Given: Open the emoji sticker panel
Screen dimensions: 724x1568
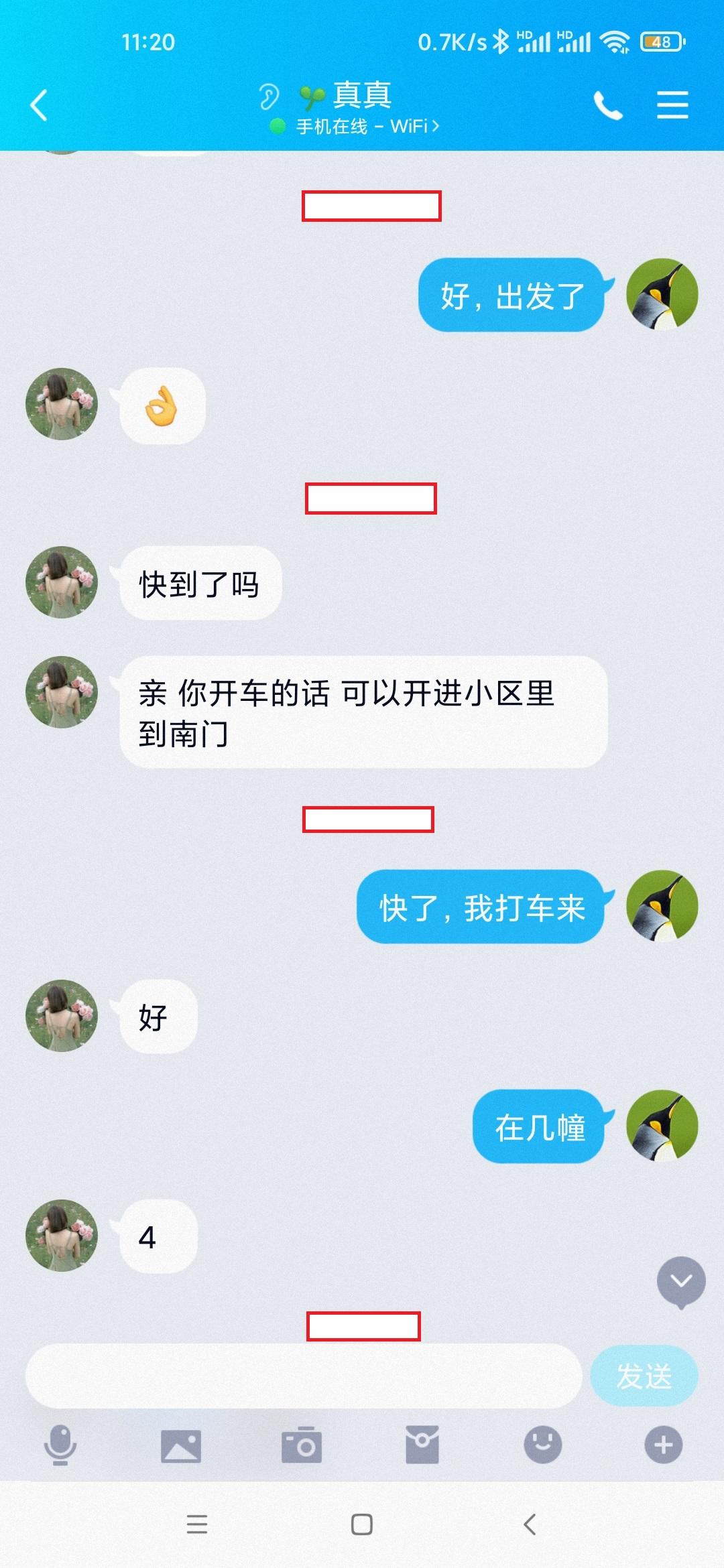Looking at the screenshot, I should [x=543, y=1445].
